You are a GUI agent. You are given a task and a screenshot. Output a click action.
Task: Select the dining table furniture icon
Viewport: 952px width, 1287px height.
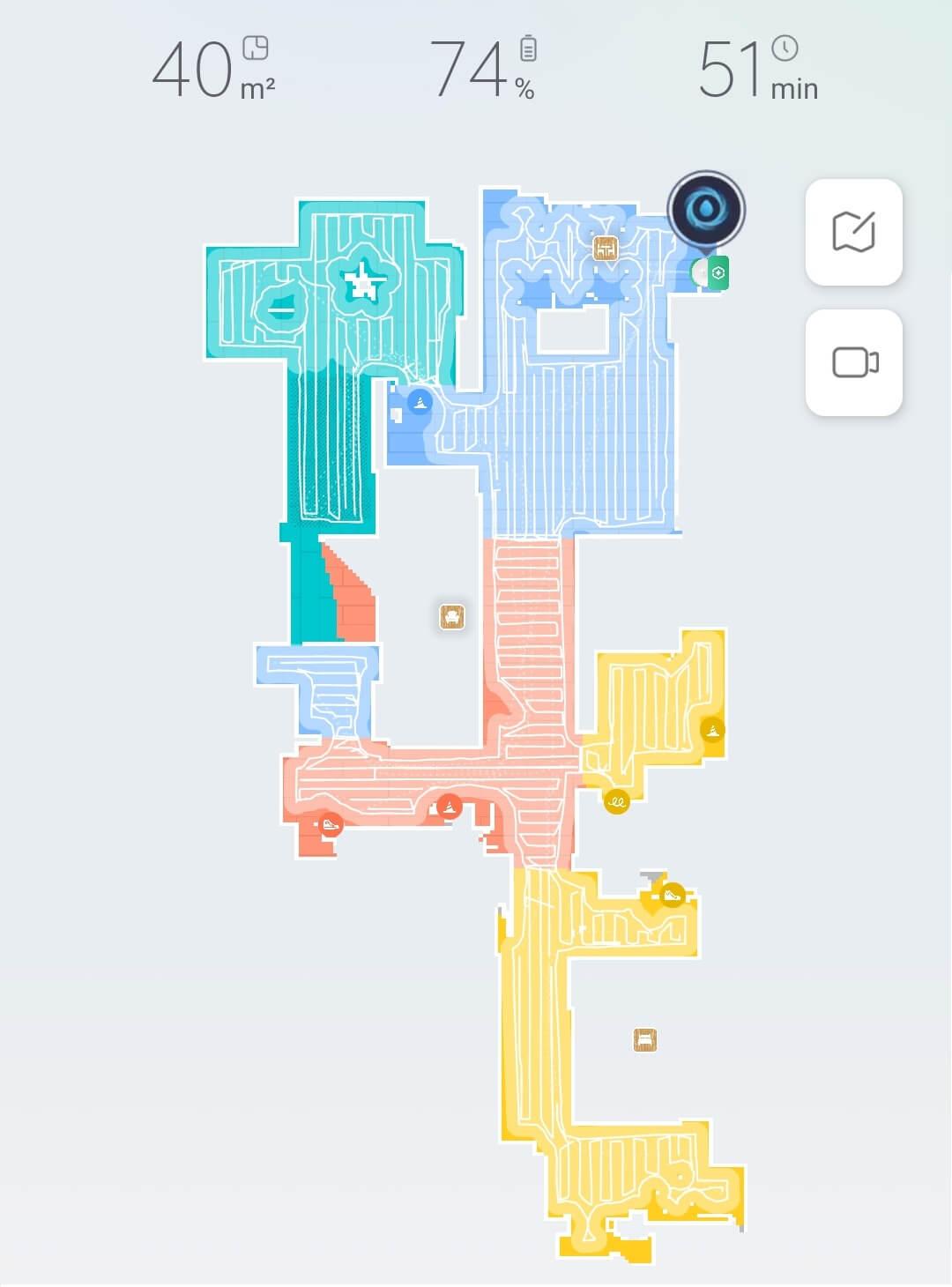coord(605,249)
